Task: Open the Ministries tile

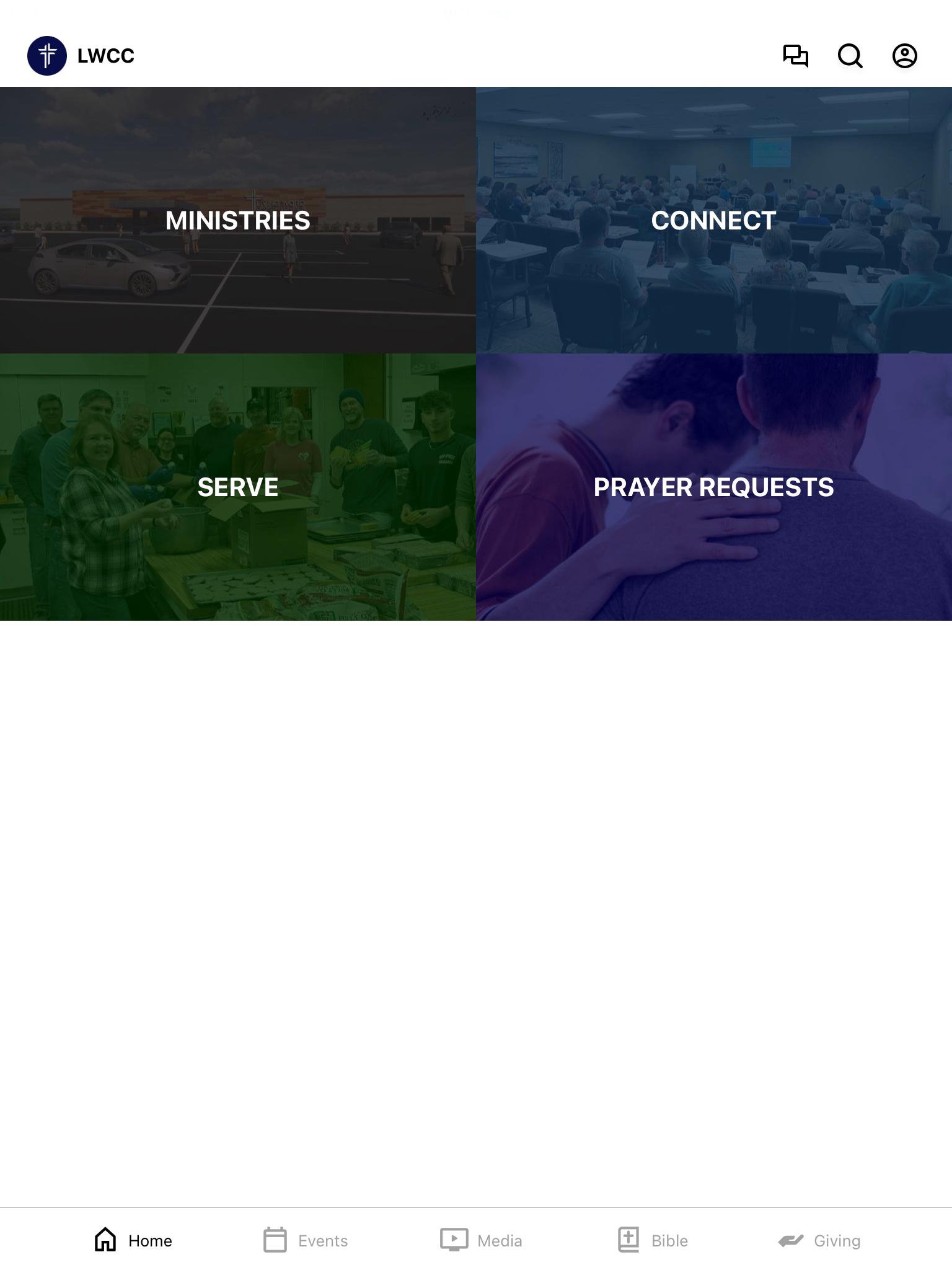Action: 238,220
